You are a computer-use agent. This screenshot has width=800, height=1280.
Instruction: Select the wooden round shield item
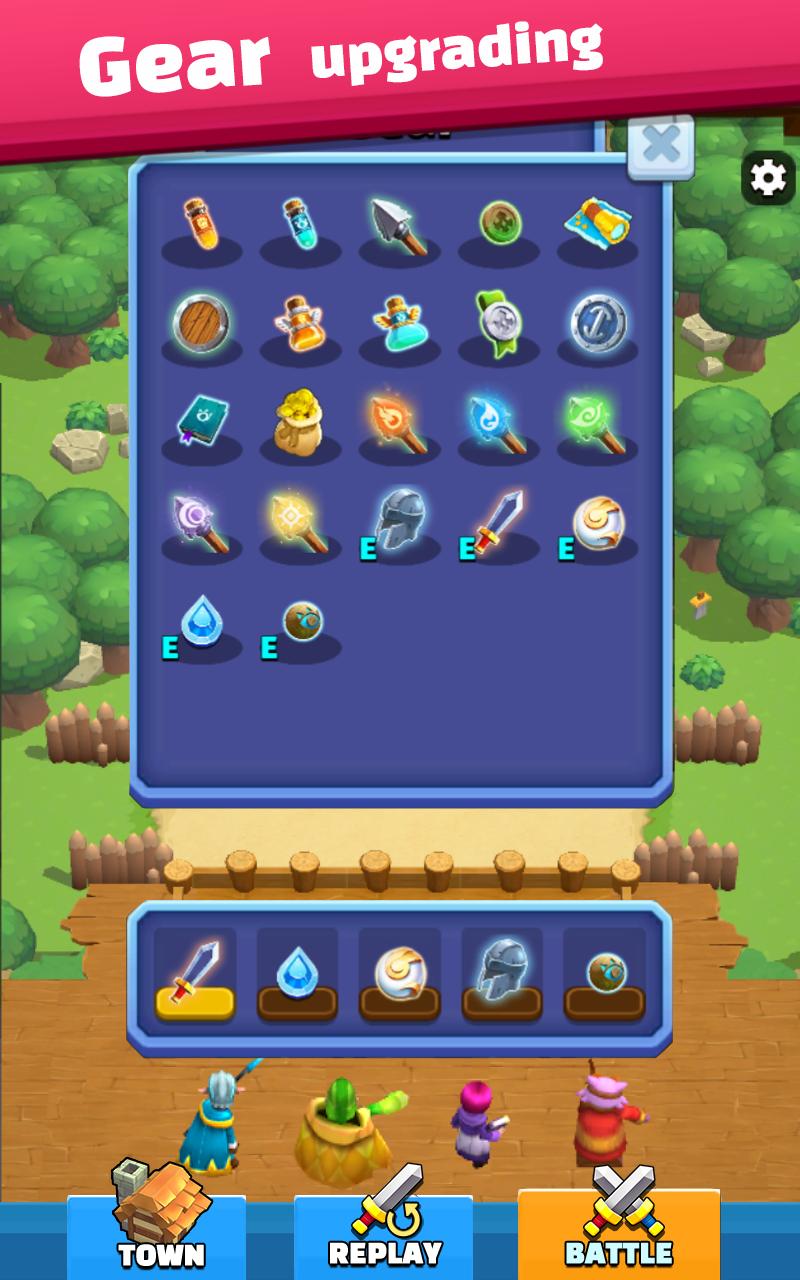201,324
